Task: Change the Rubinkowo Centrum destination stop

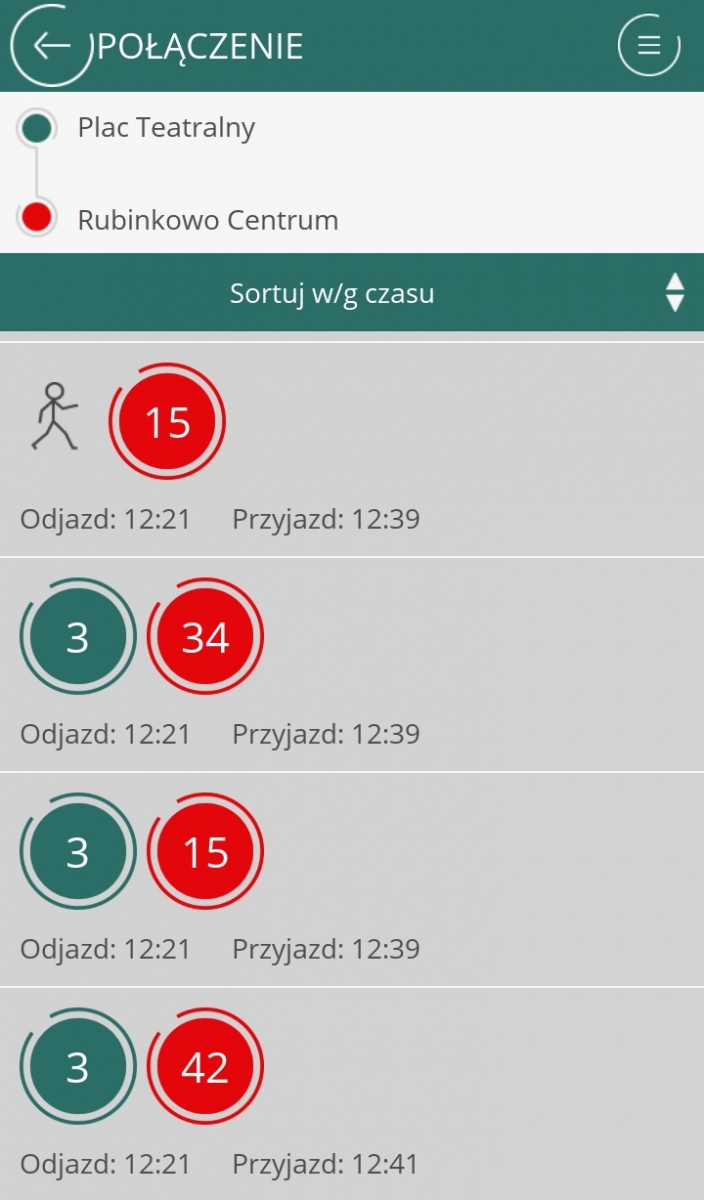Action: [352, 219]
